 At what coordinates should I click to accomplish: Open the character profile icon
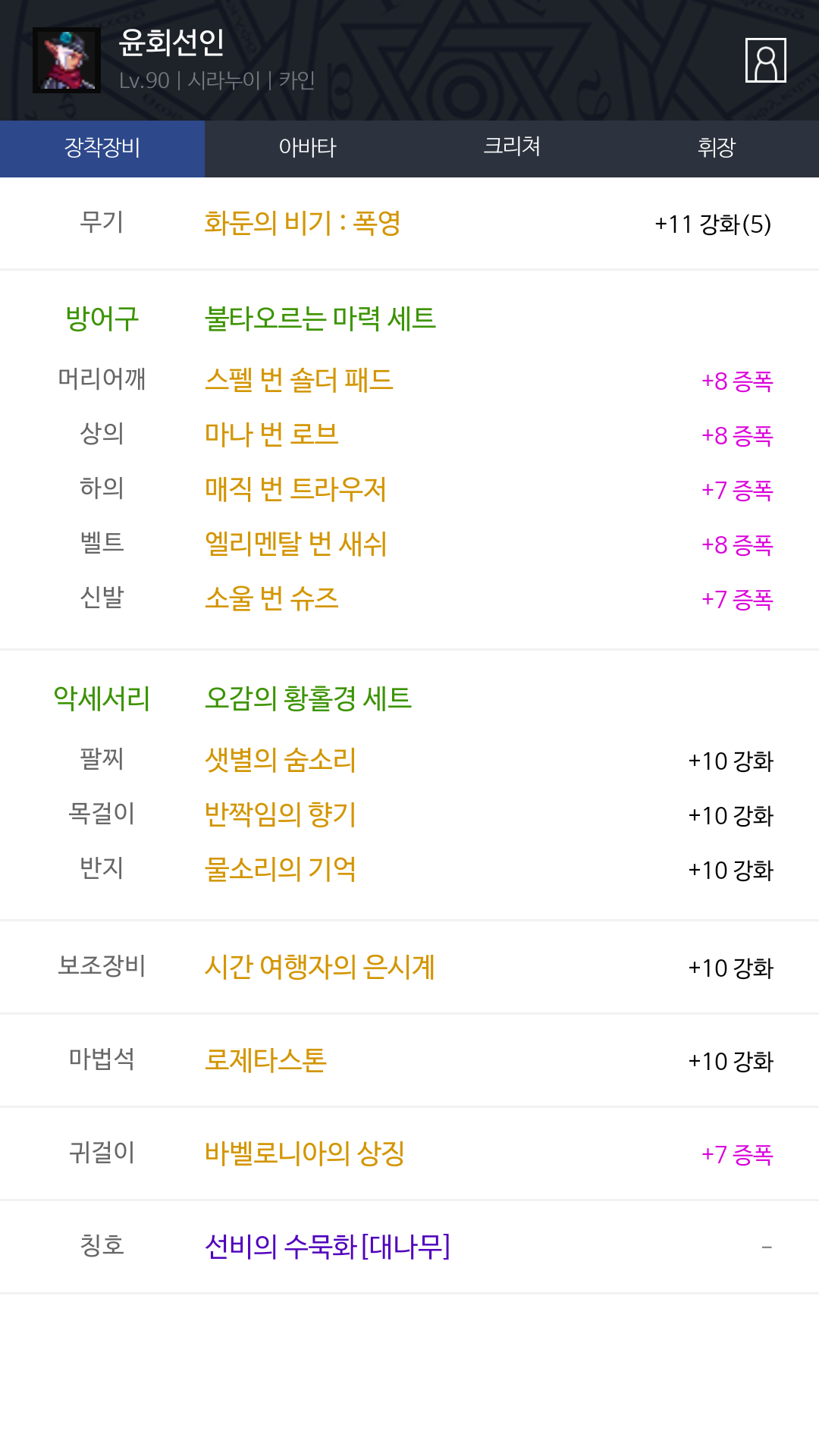pos(765,60)
